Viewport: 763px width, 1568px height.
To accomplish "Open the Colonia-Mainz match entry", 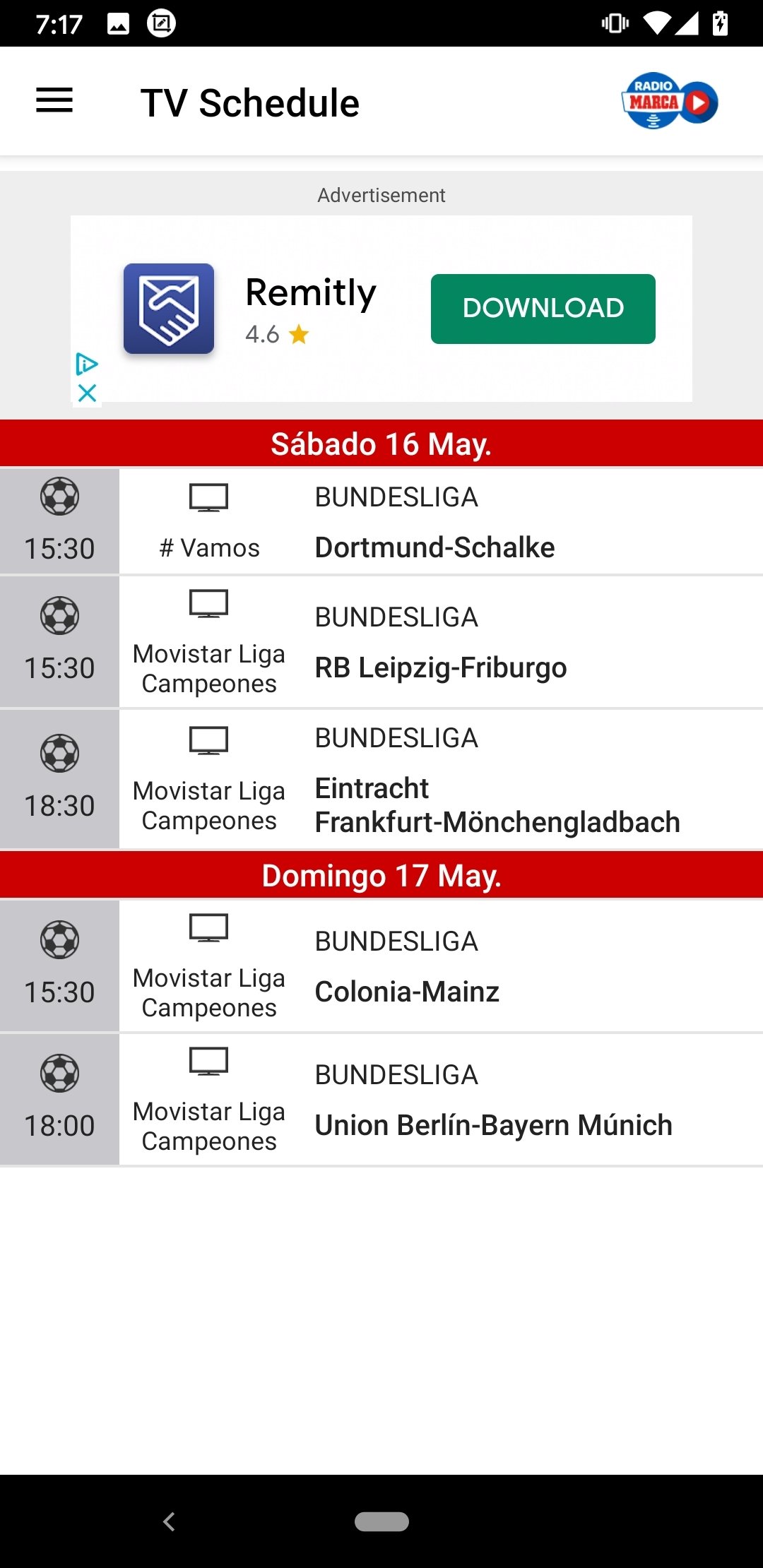I will click(381, 966).
